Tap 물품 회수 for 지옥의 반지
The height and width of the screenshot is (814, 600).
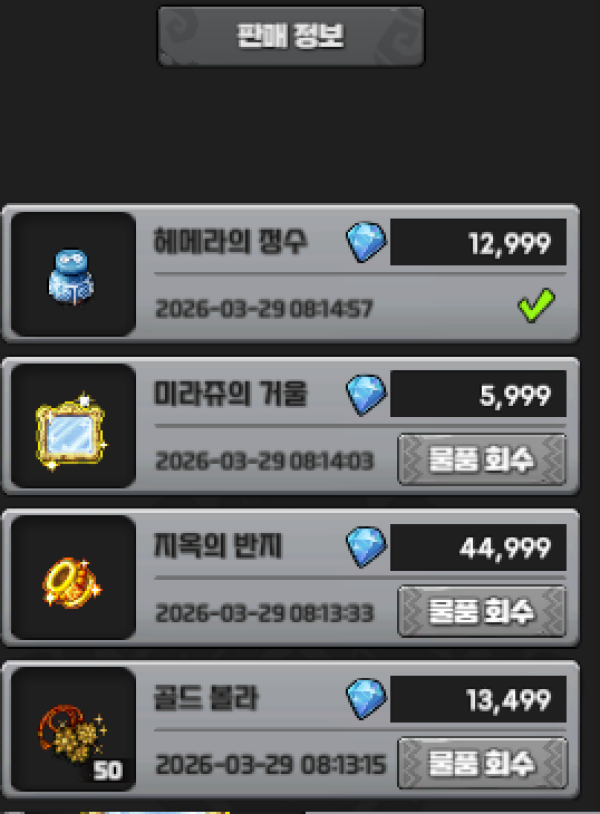[482, 612]
